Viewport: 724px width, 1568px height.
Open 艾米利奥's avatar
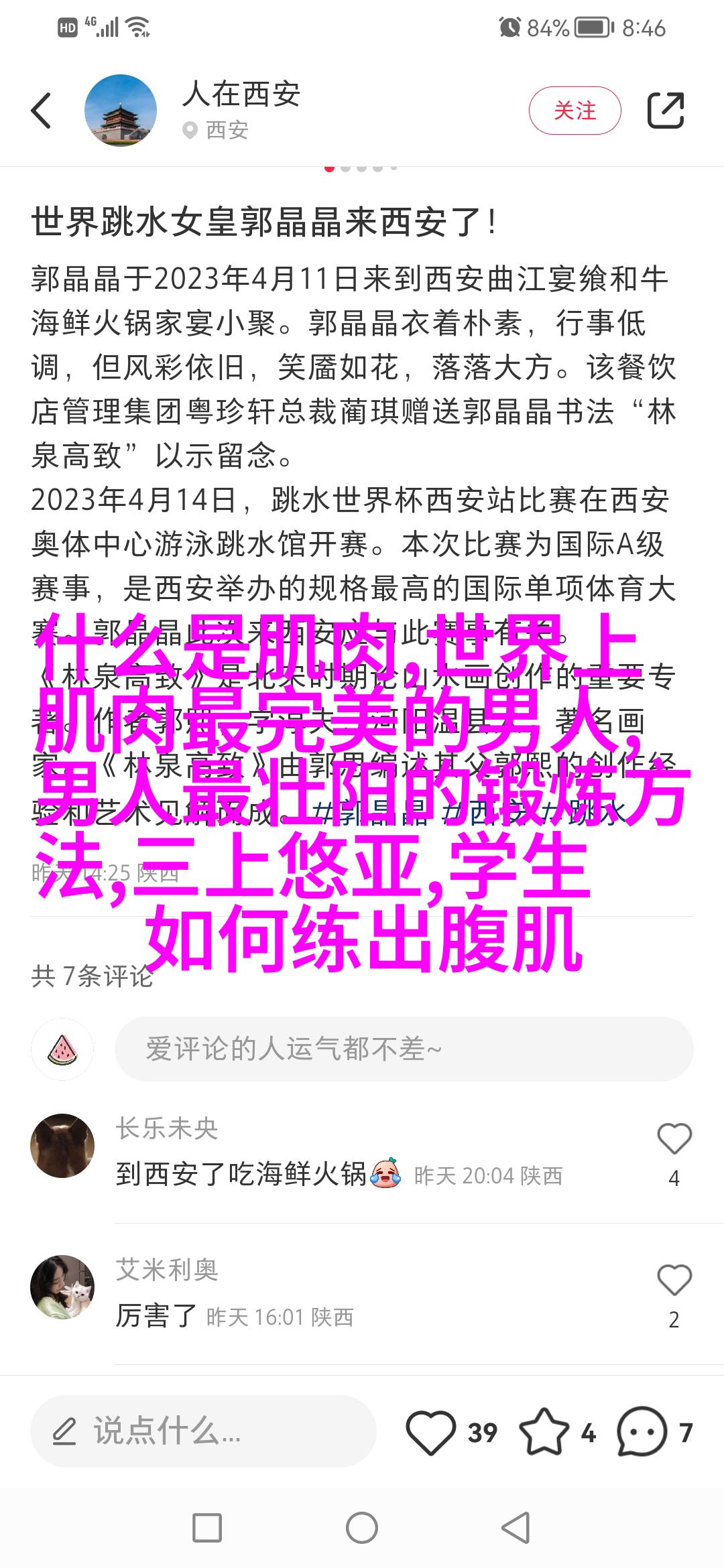pos(62,1287)
